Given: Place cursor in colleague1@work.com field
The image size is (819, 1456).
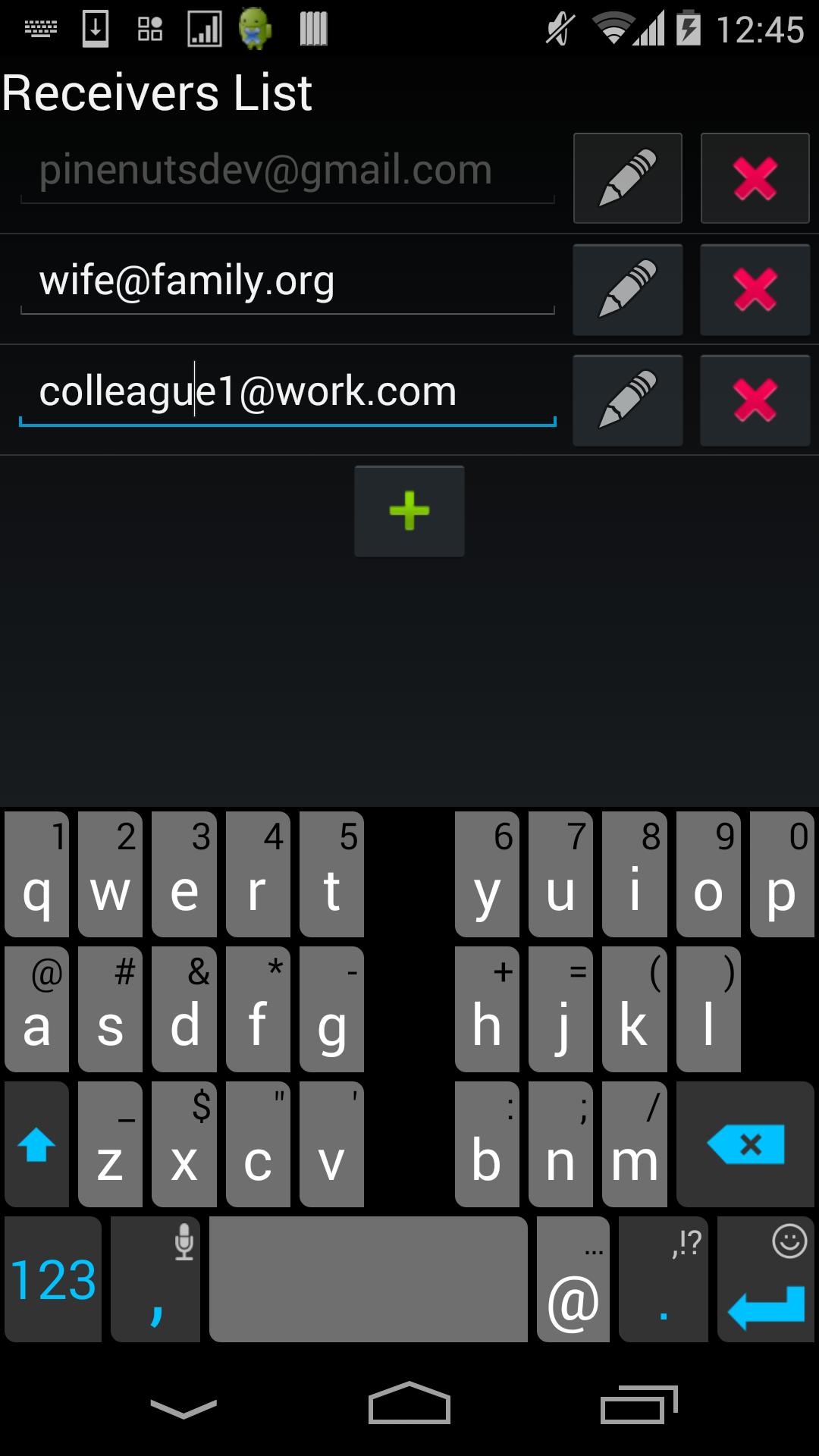Looking at the screenshot, I should click(x=287, y=392).
